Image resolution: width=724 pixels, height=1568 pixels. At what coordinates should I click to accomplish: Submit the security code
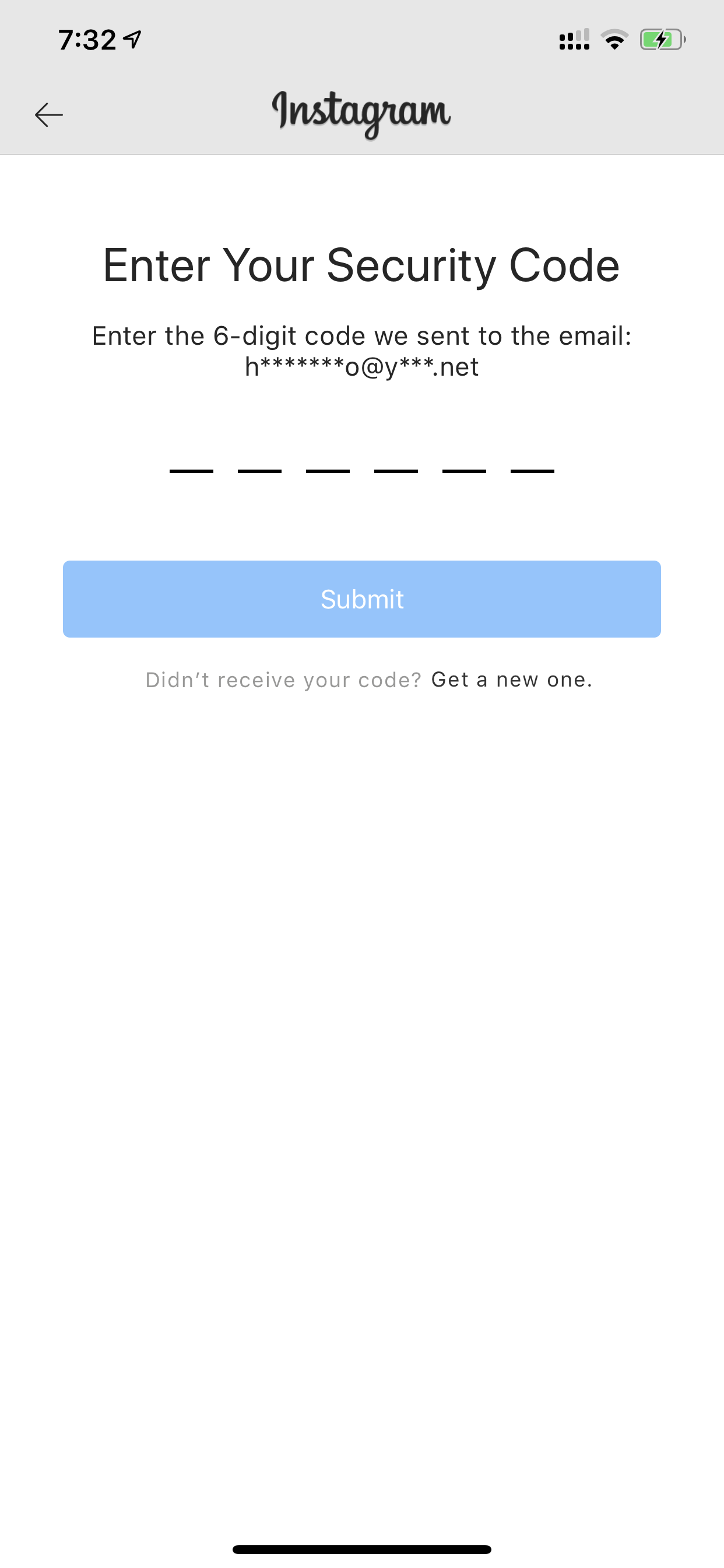click(x=362, y=599)
